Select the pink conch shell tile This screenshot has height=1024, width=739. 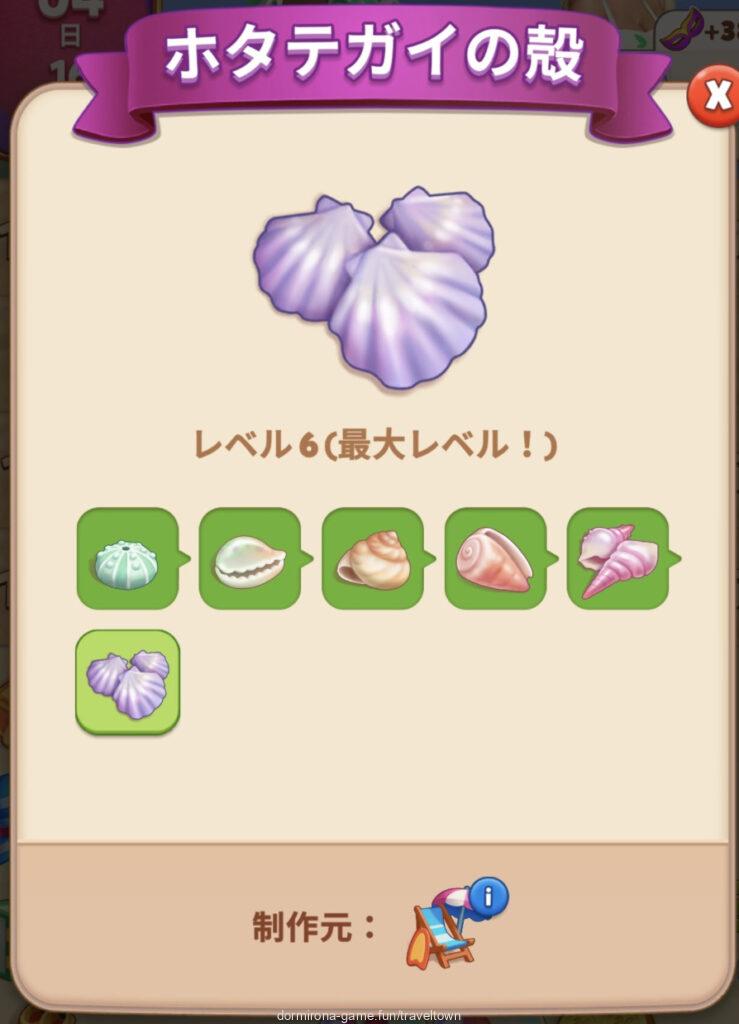pos(495,559)
